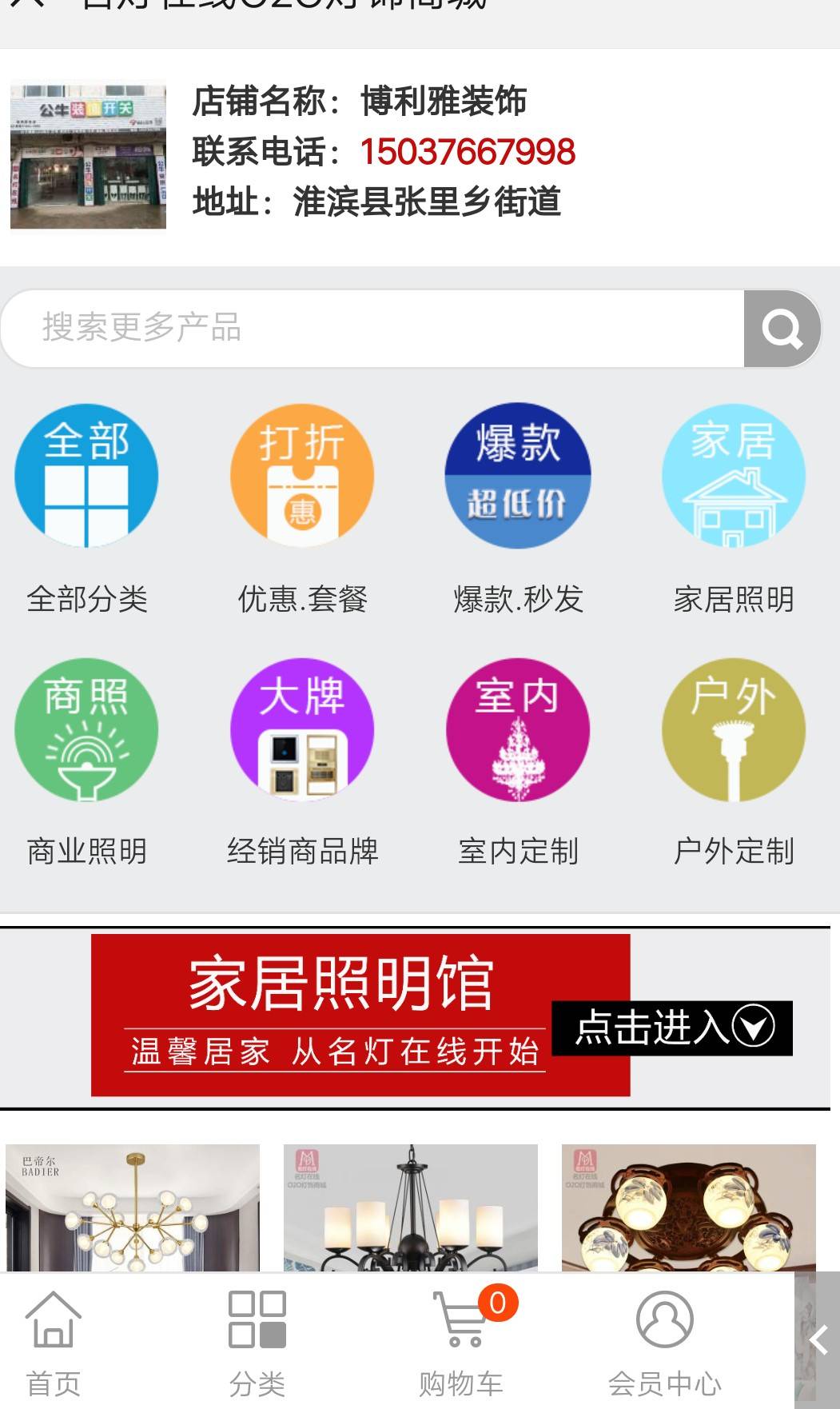Open 优惠.套餐 deals category
Viewport: 840px width, 1409px height.
tap(302, 509)
